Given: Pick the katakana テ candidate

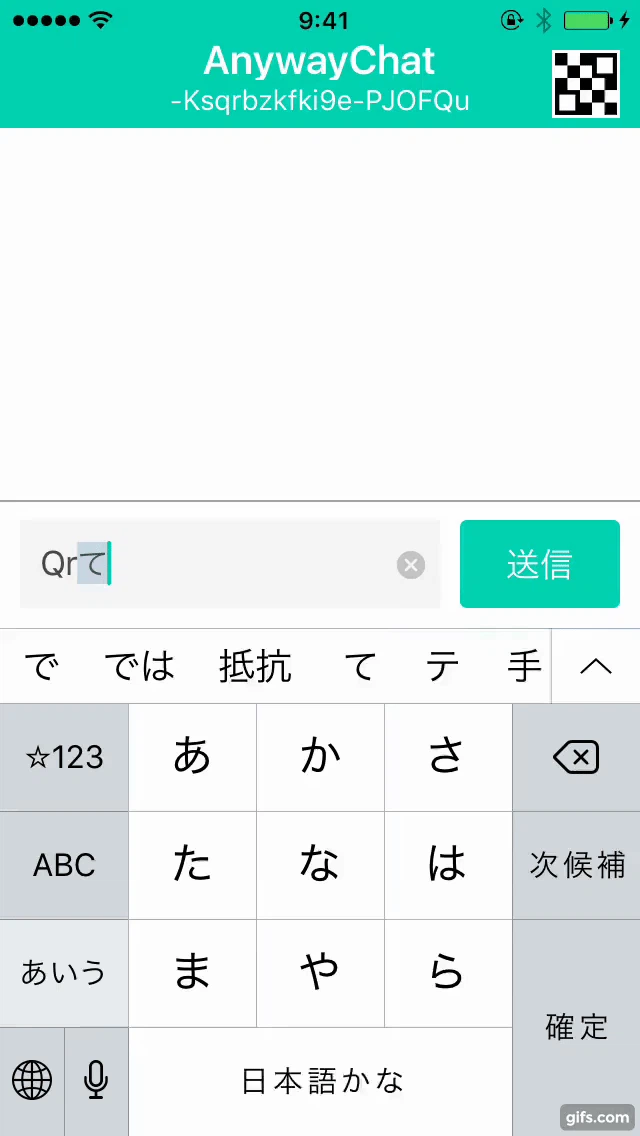Looking at the screenshot, I should point(442,666).
